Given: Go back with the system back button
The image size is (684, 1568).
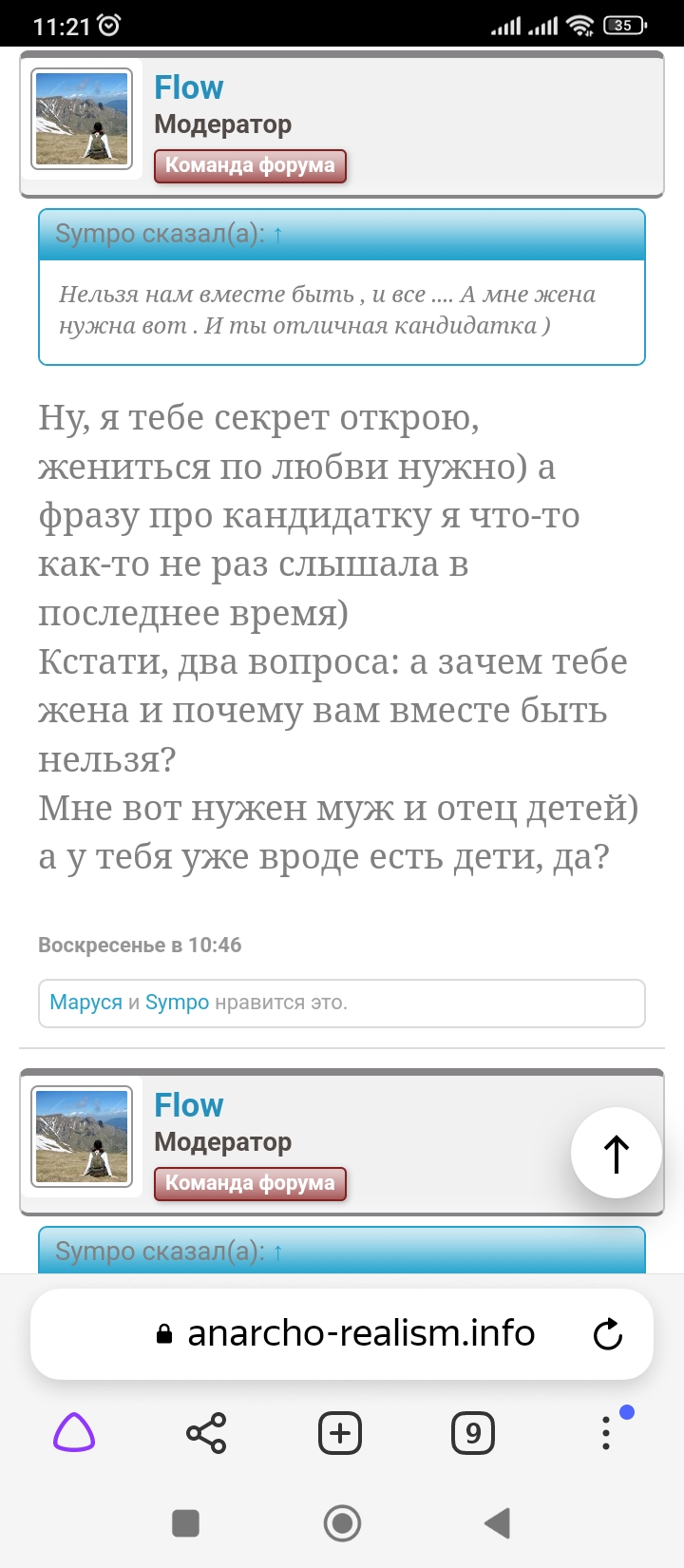Looking at the screenshot, I should point(497,1523).
